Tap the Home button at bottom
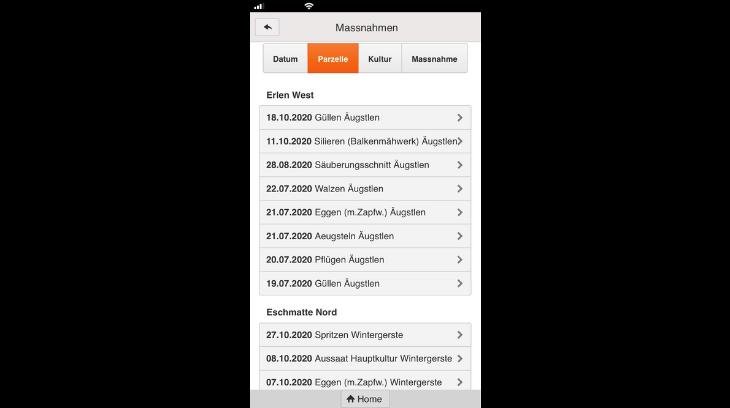730x408 pixels. point(364,399)
